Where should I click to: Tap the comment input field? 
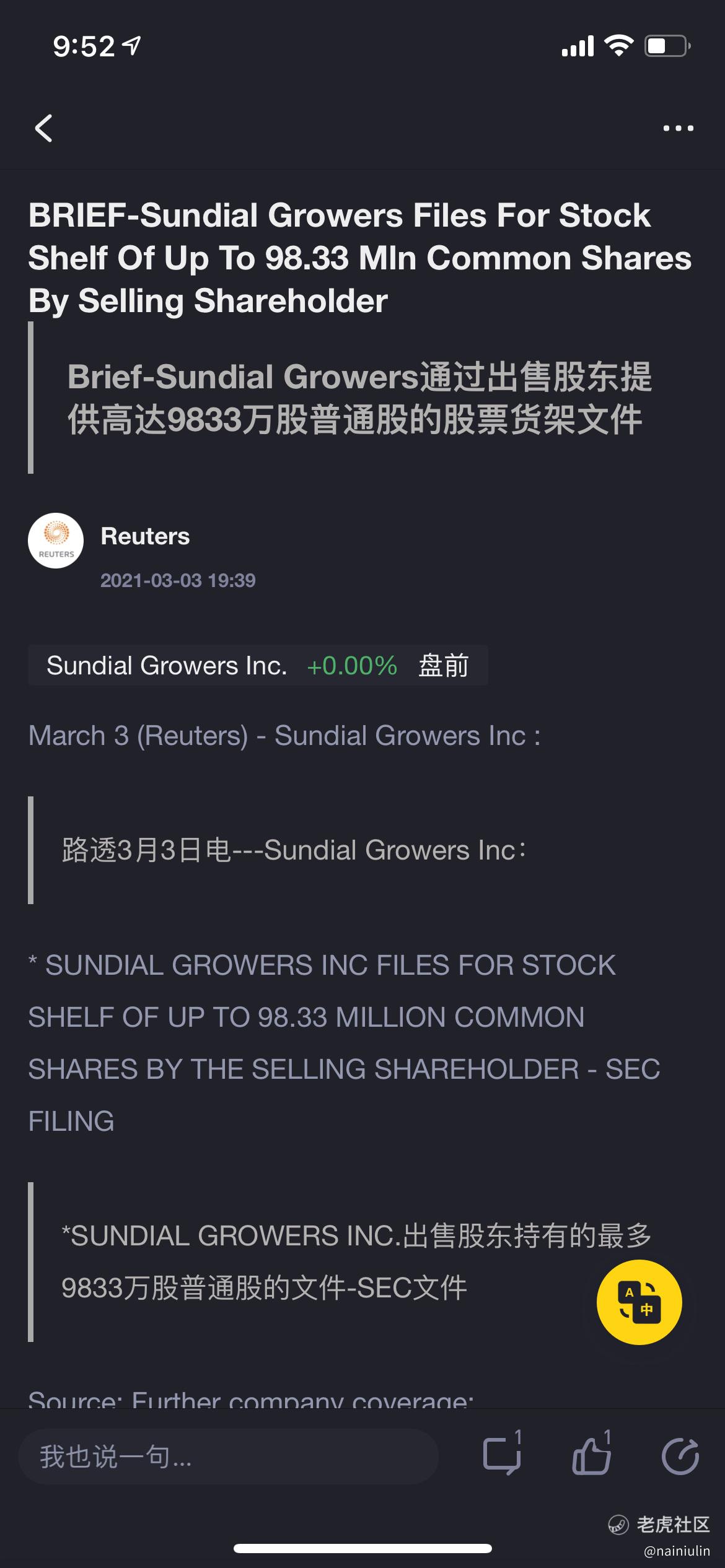pos(228,1456)
